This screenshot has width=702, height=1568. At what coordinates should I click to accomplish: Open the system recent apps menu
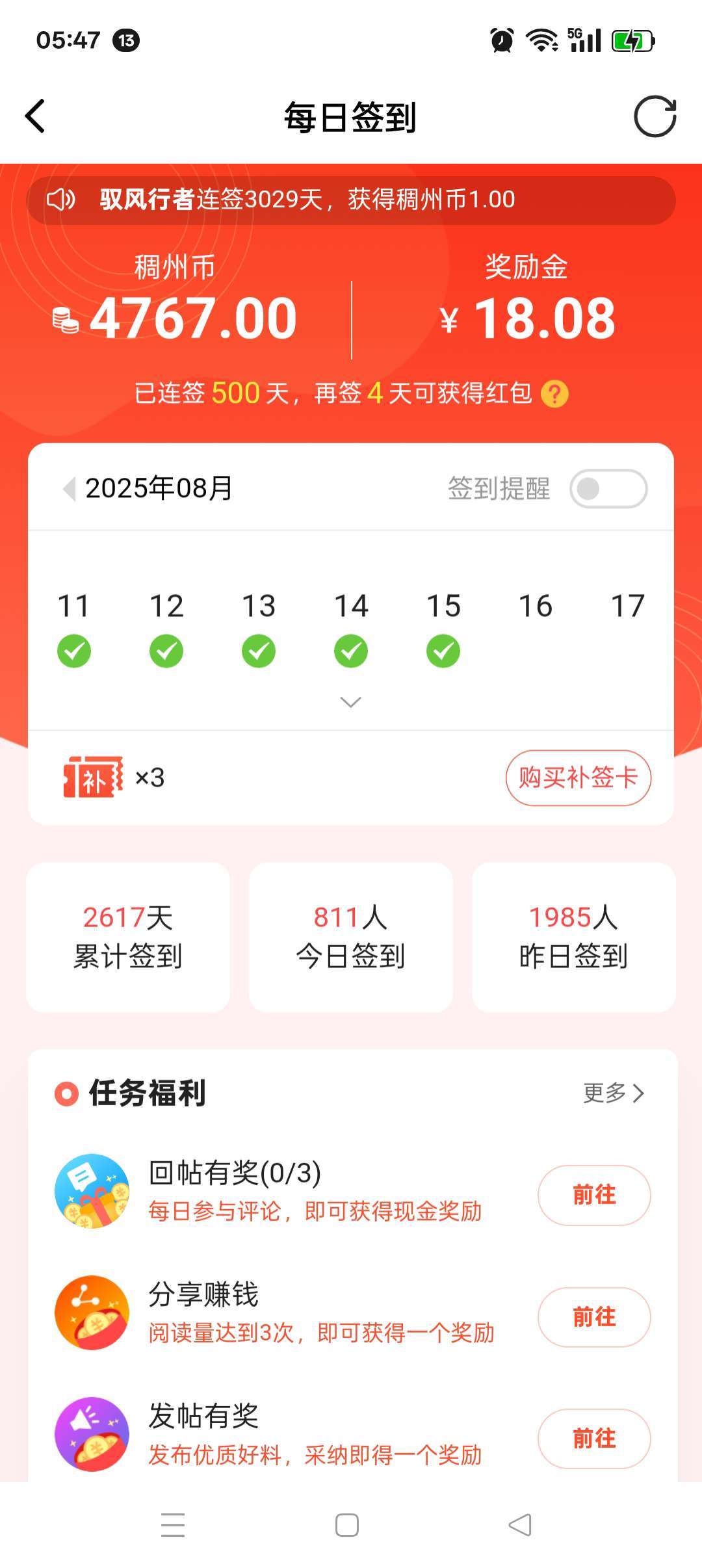pyautogui.click(x=173, y=1525)
